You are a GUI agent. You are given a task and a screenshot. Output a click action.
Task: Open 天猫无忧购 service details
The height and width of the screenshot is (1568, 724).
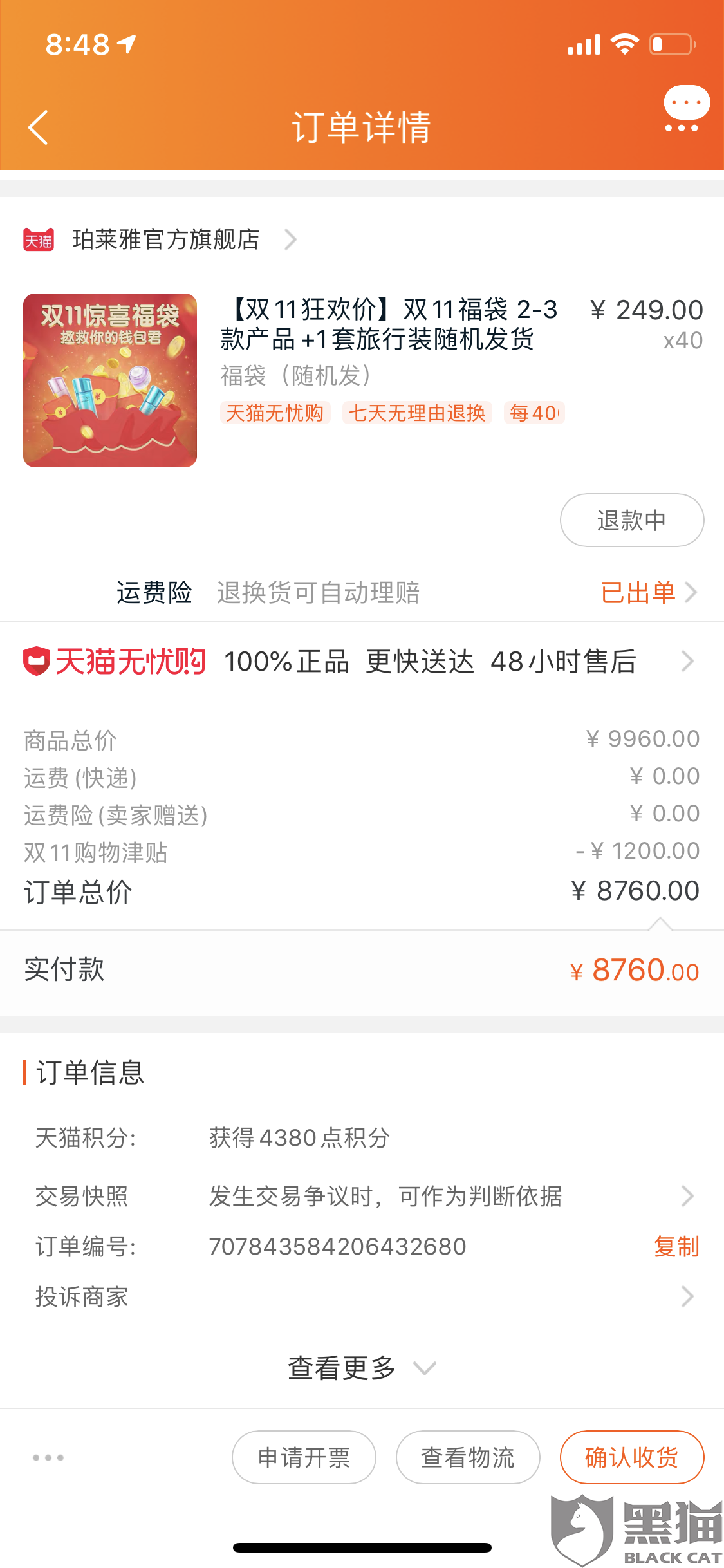tap(362, 662)
